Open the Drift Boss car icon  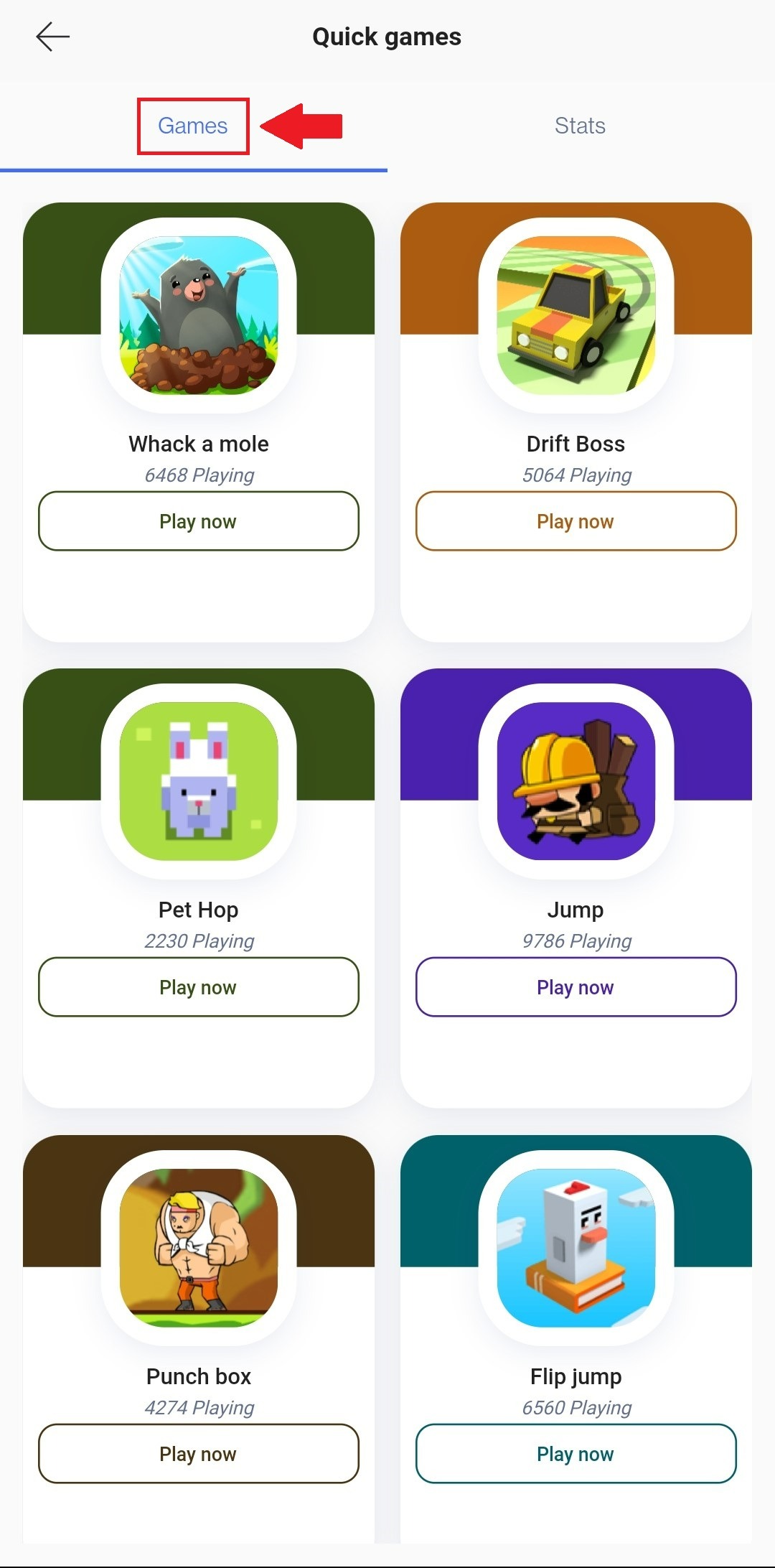tap(576, 315)
